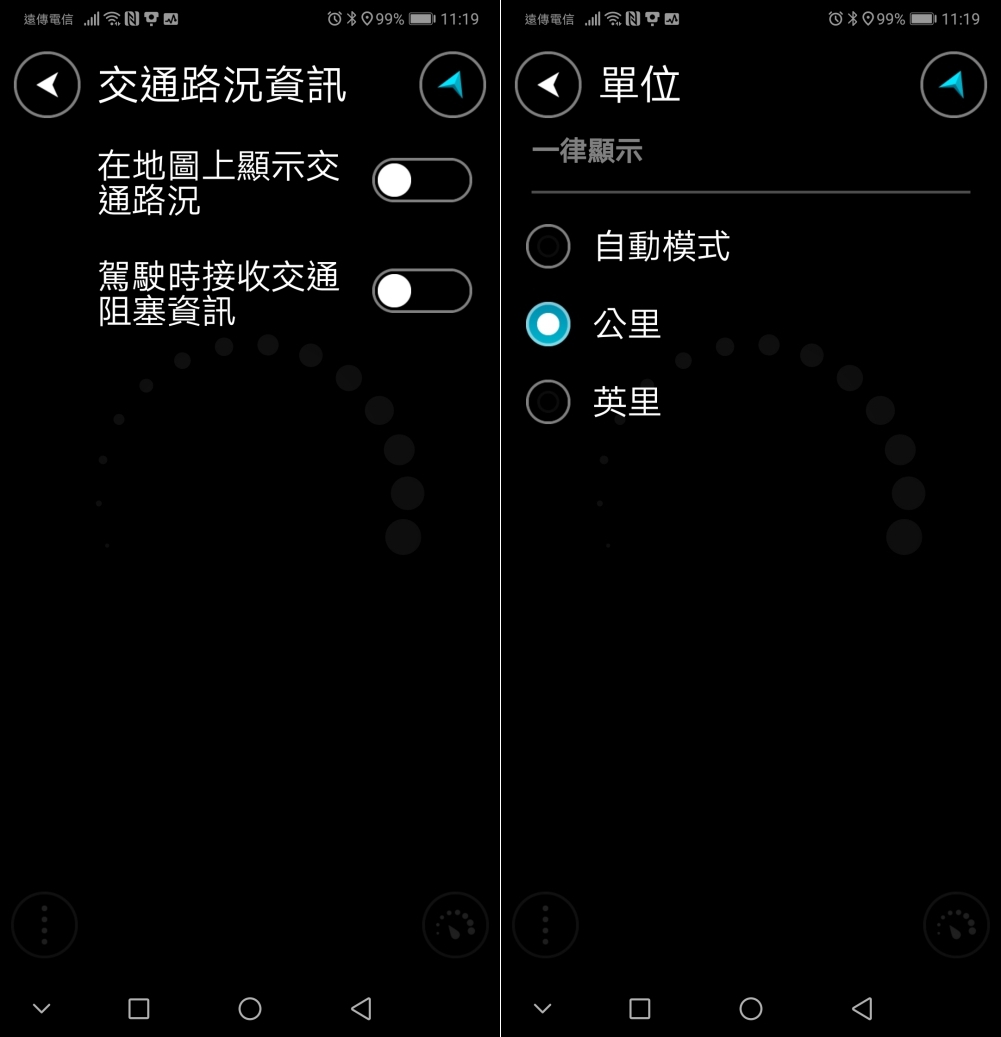The height and width of the screenshot is (1037, 1001).
Task: Tap the system home button under 交通路況資訊 screen
Action: [x=250, y=1009]
